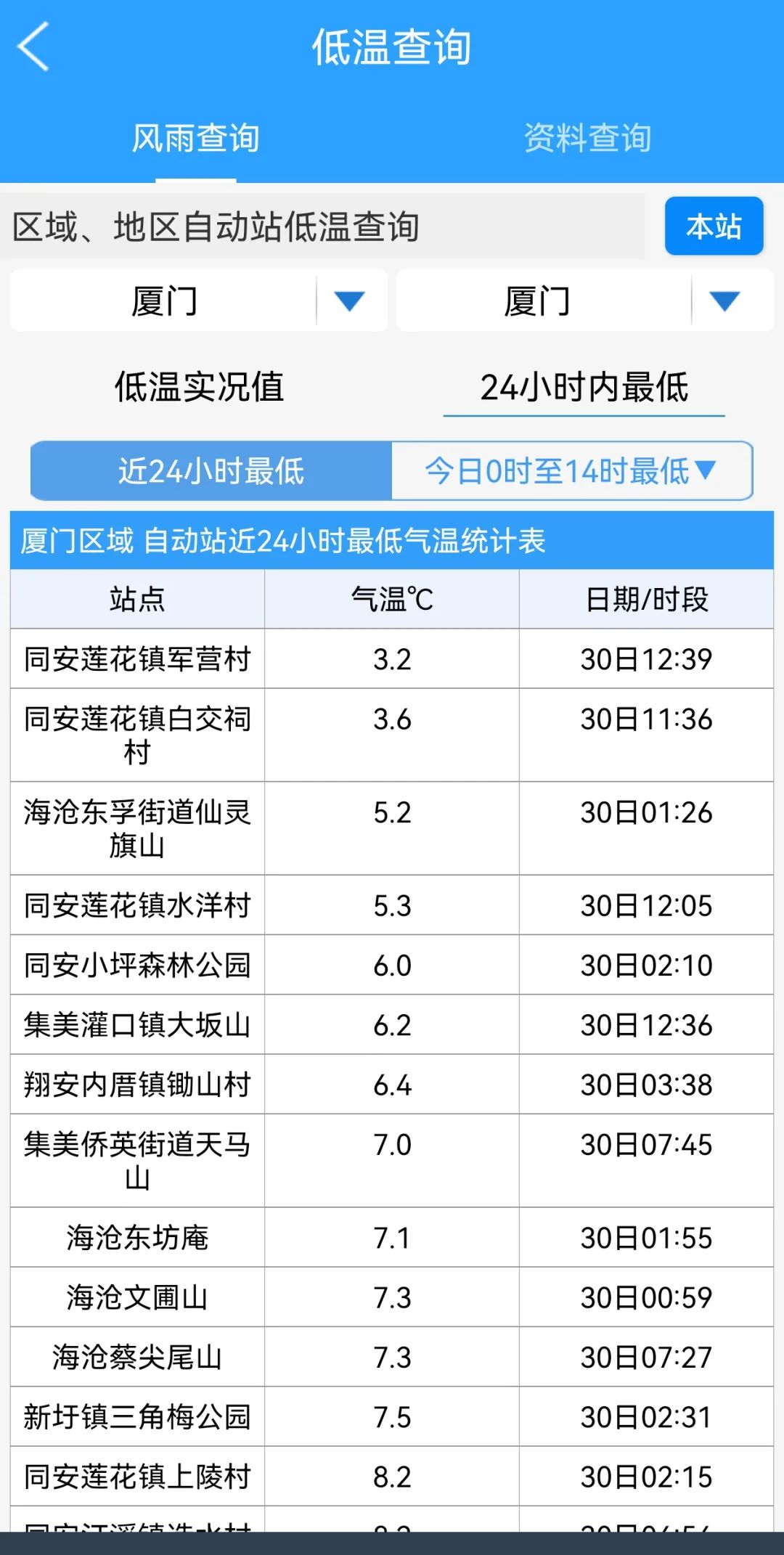The width and height of the screenshot is (784, 1555).
Task: Switch to the 风雨查询 tab
Action: tap(195, 138)
